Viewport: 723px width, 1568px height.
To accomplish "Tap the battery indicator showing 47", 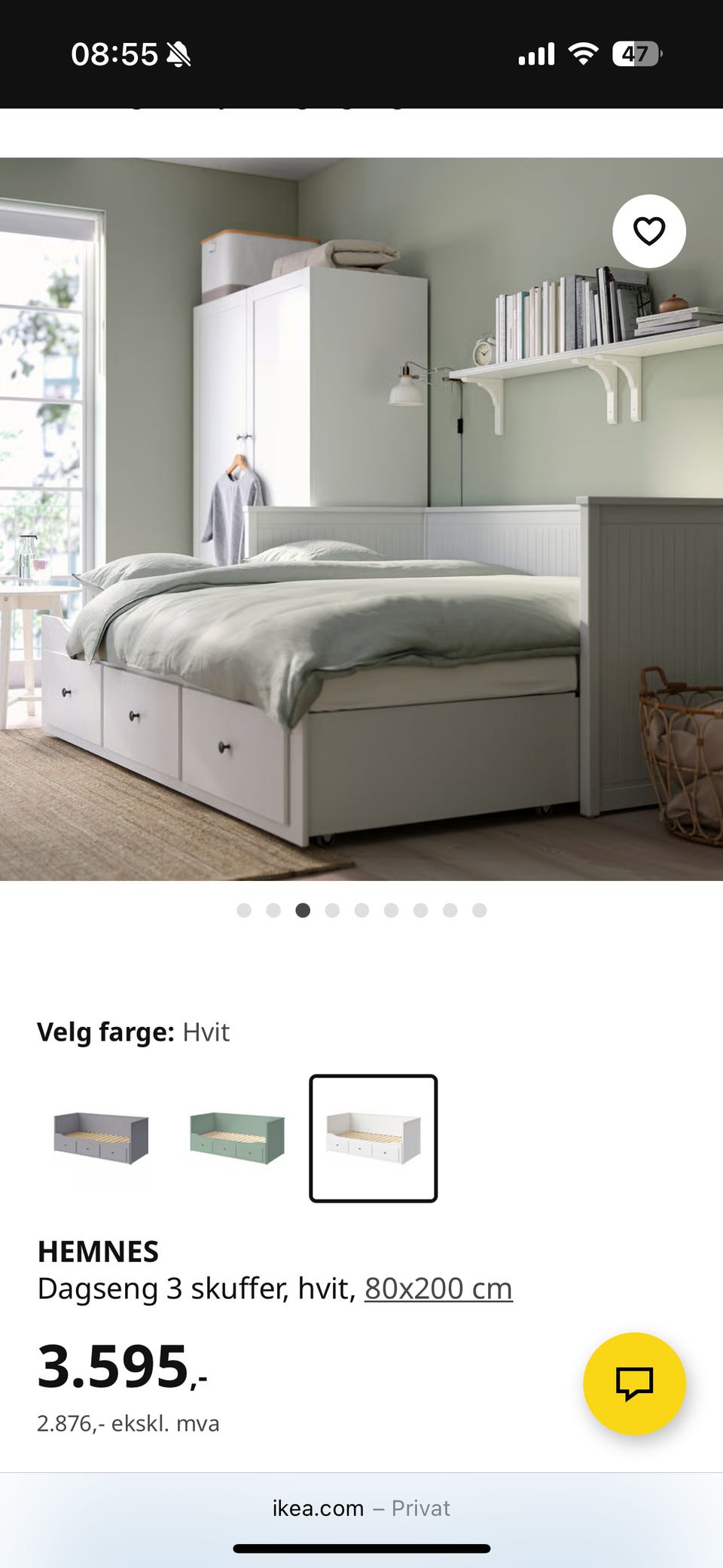I will coord(639,53).
